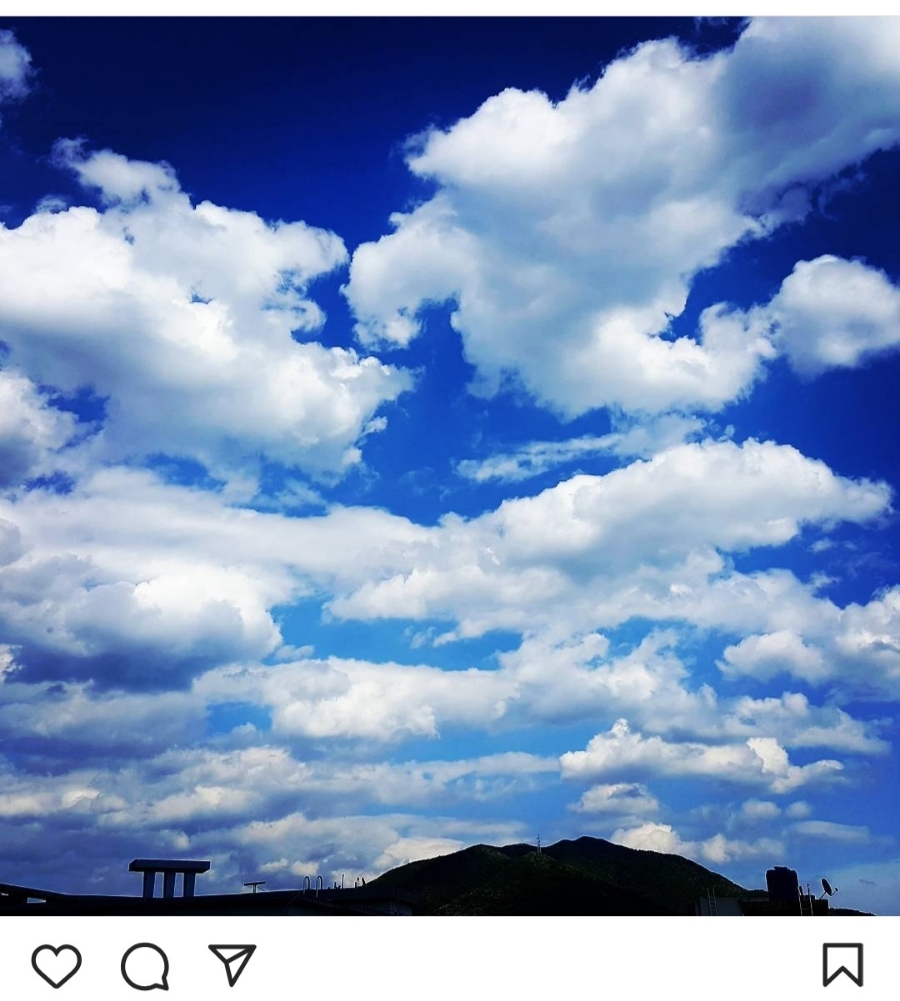Like this sky photo post

[56, 966]
